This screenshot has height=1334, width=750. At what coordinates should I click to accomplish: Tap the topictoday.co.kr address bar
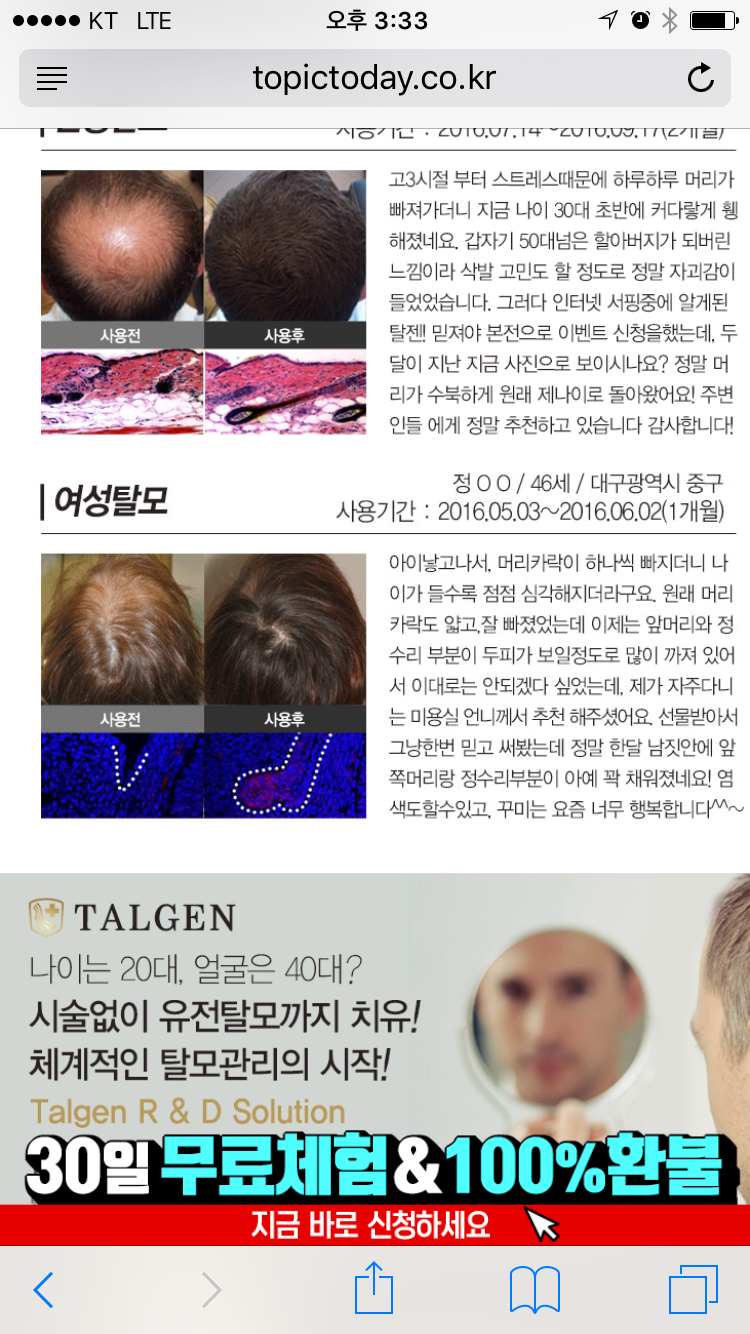pyautogui.click(x=374, y=78)
